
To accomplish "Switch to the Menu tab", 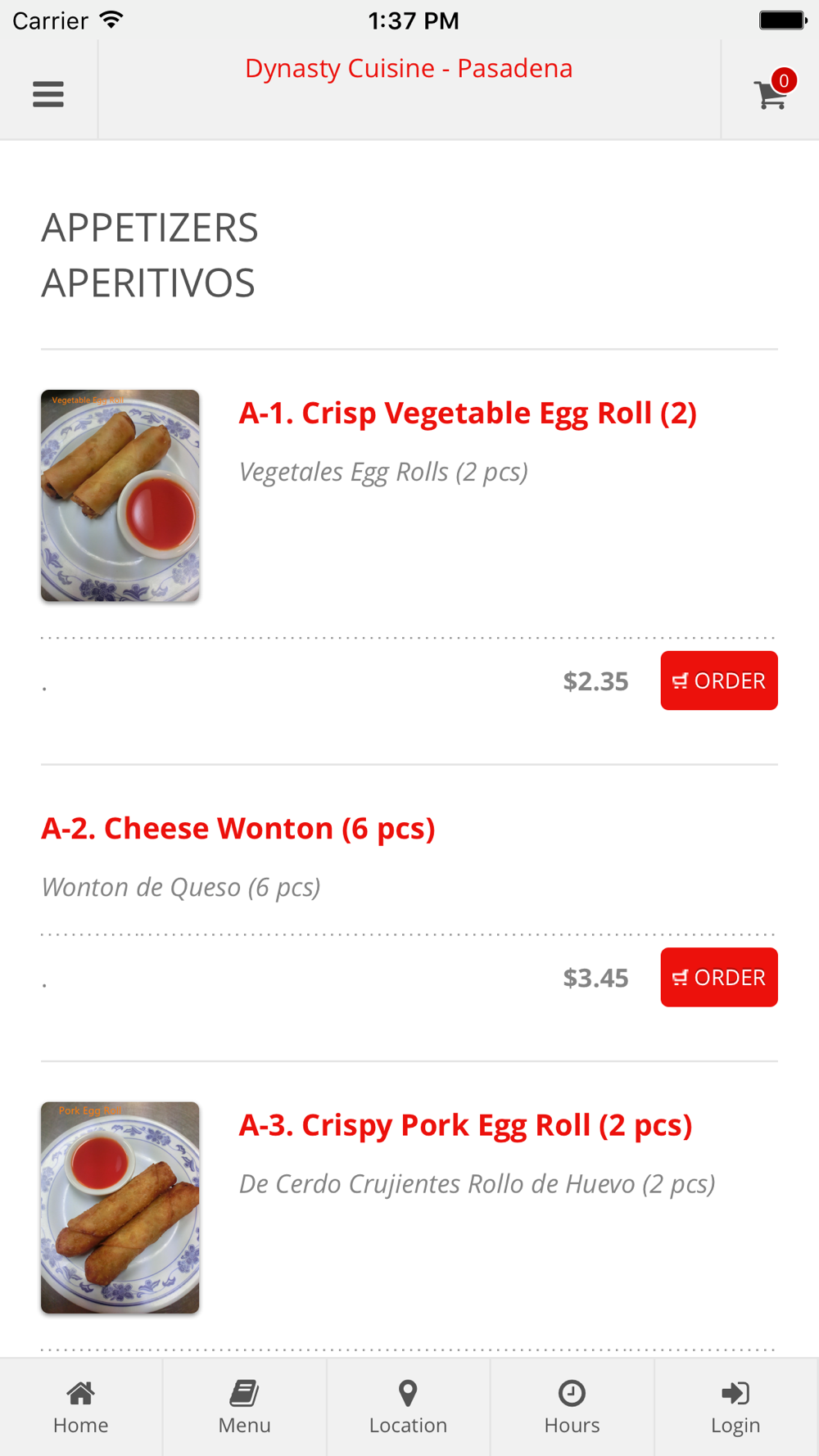I will pyautogui.click(x=244, y=1407).
